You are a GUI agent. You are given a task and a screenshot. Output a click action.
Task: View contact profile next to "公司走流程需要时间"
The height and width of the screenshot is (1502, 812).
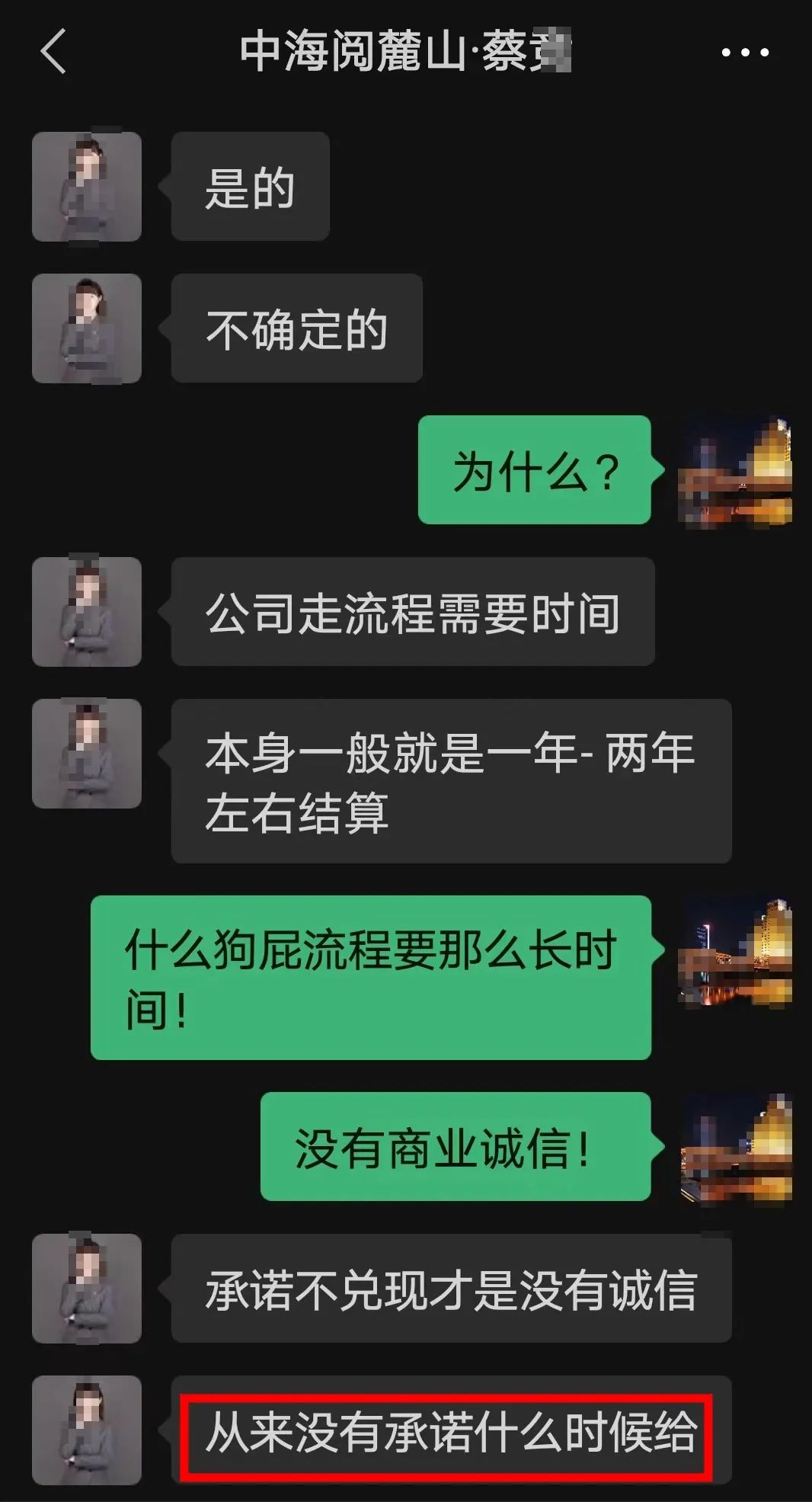[87, 612]
